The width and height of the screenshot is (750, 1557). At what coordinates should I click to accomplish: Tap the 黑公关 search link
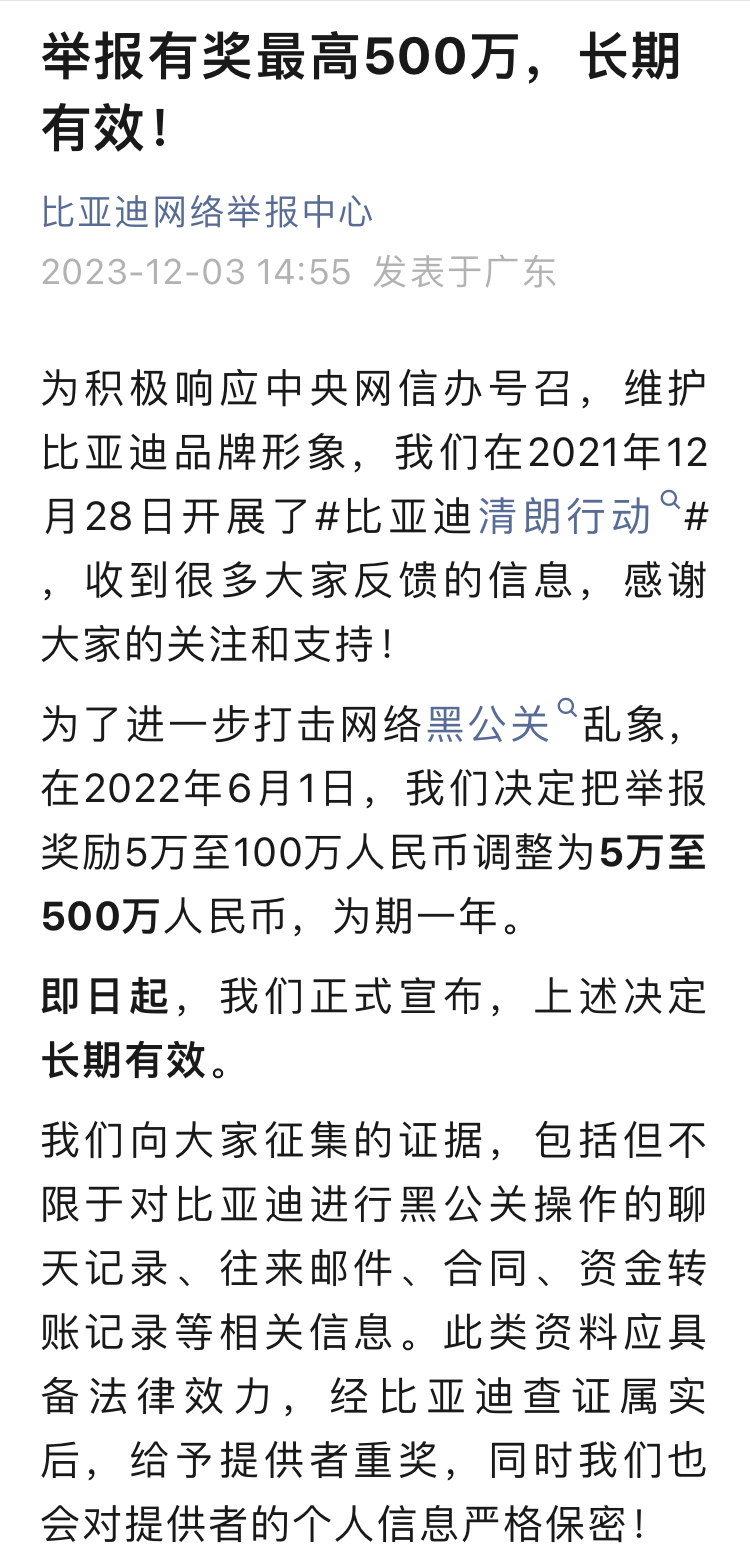point(490,725)
